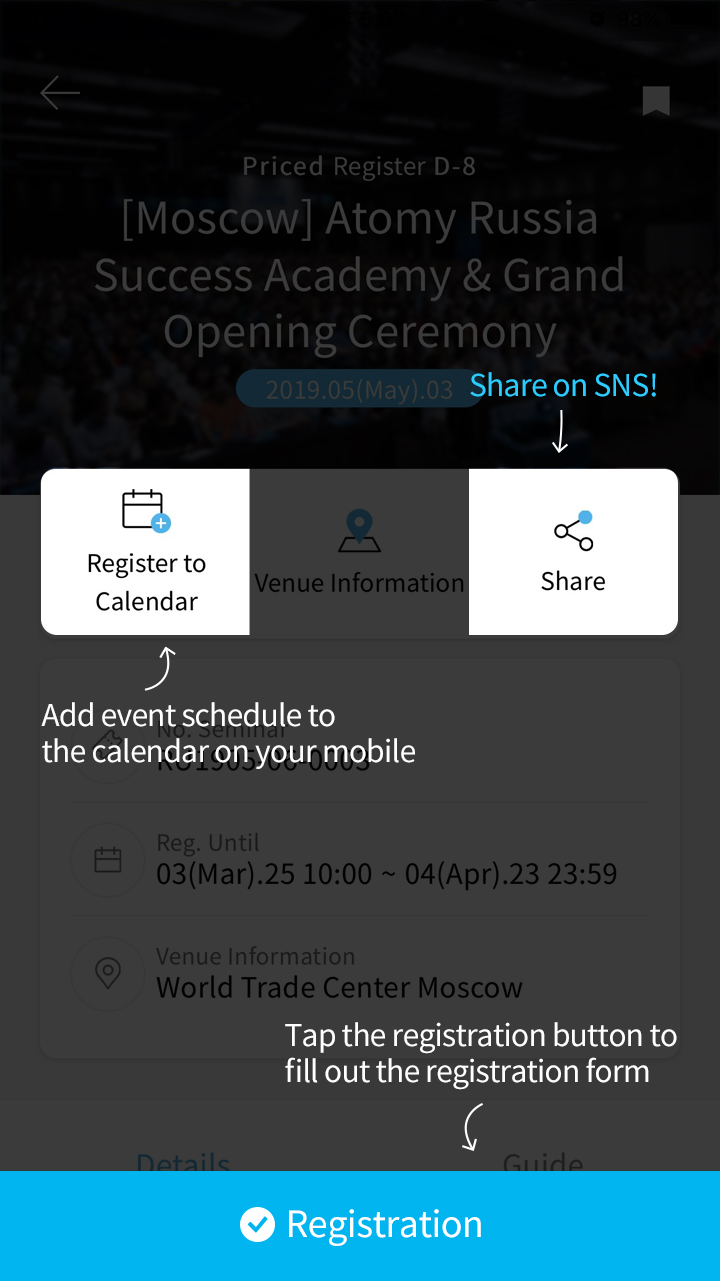This screenshot has height=1281, width=720.
Task: Tap the Registration button
Action: point(360,1225)
